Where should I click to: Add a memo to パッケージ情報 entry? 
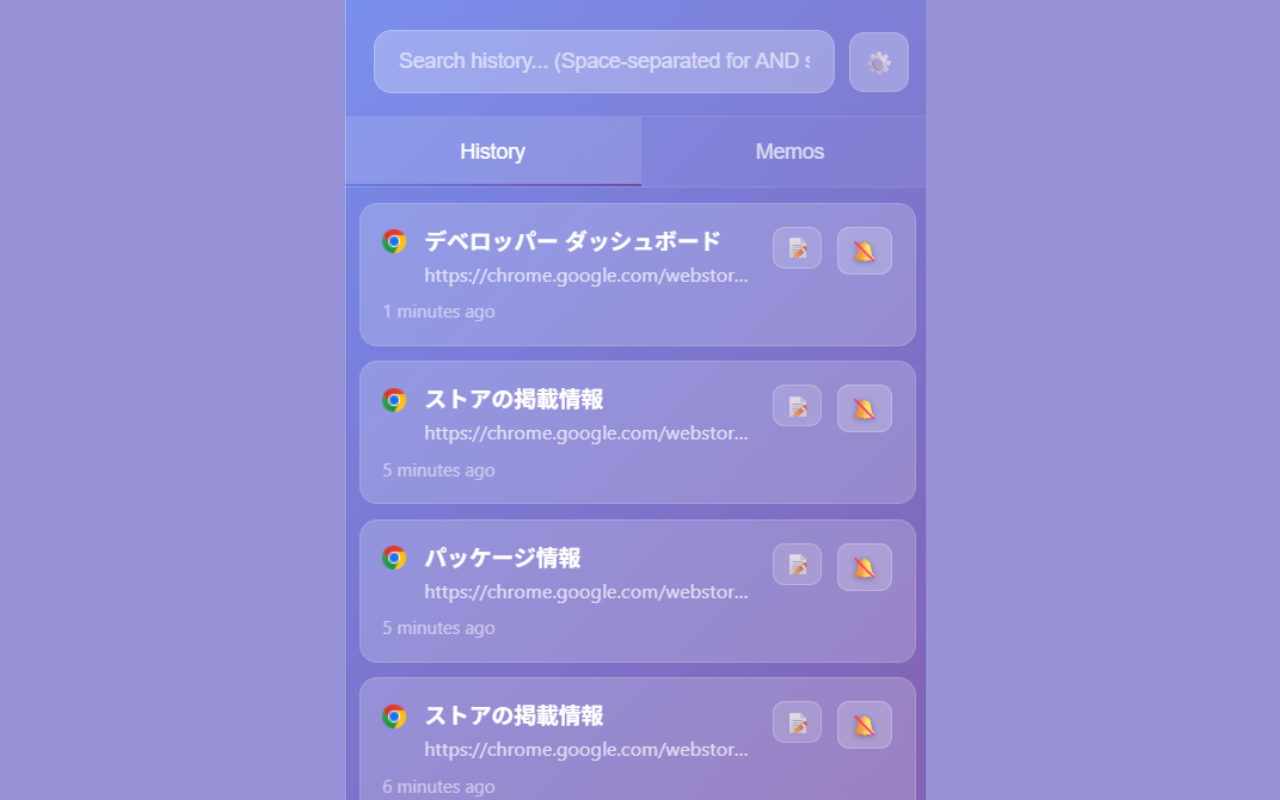pos(797,564)
